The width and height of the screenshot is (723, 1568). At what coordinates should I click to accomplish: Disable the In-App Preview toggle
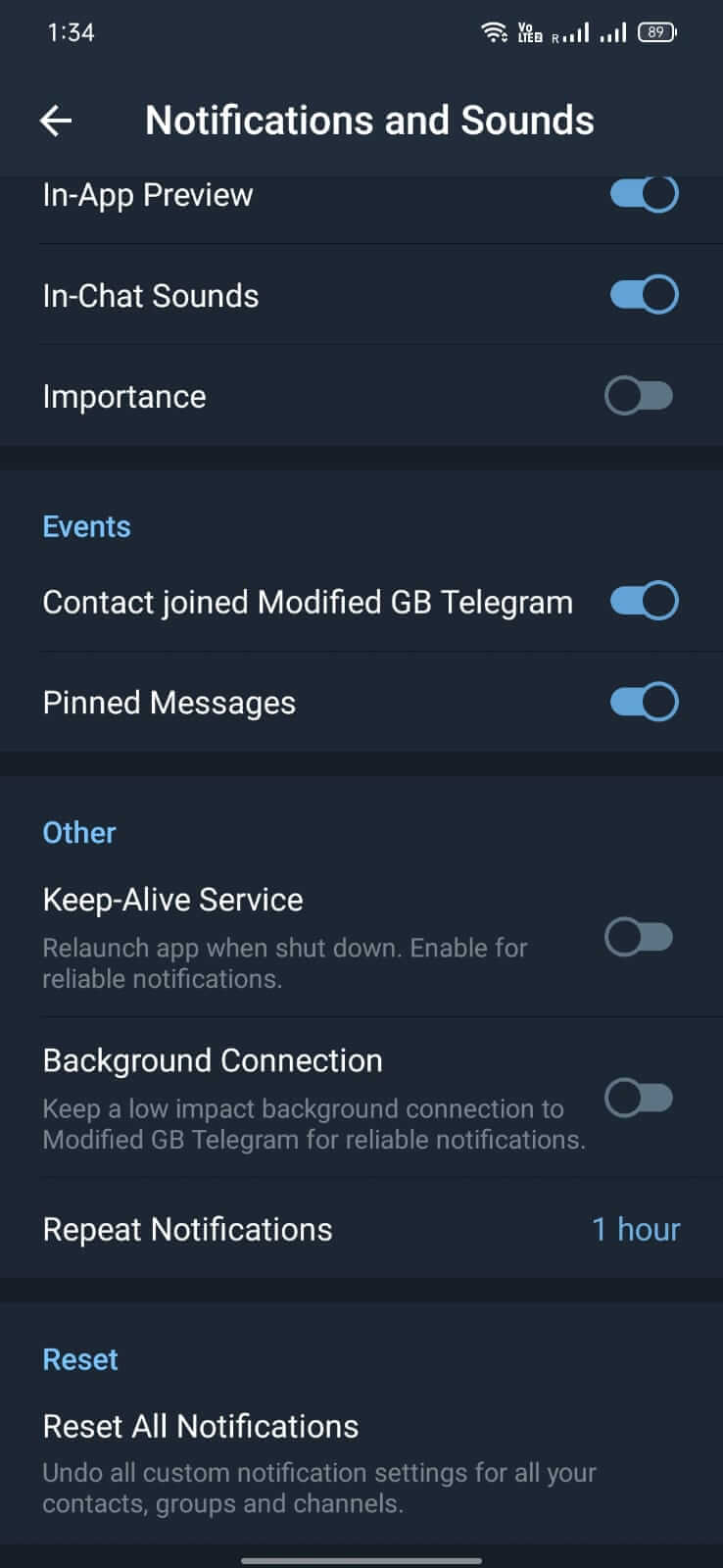click(x=643, y=194)
